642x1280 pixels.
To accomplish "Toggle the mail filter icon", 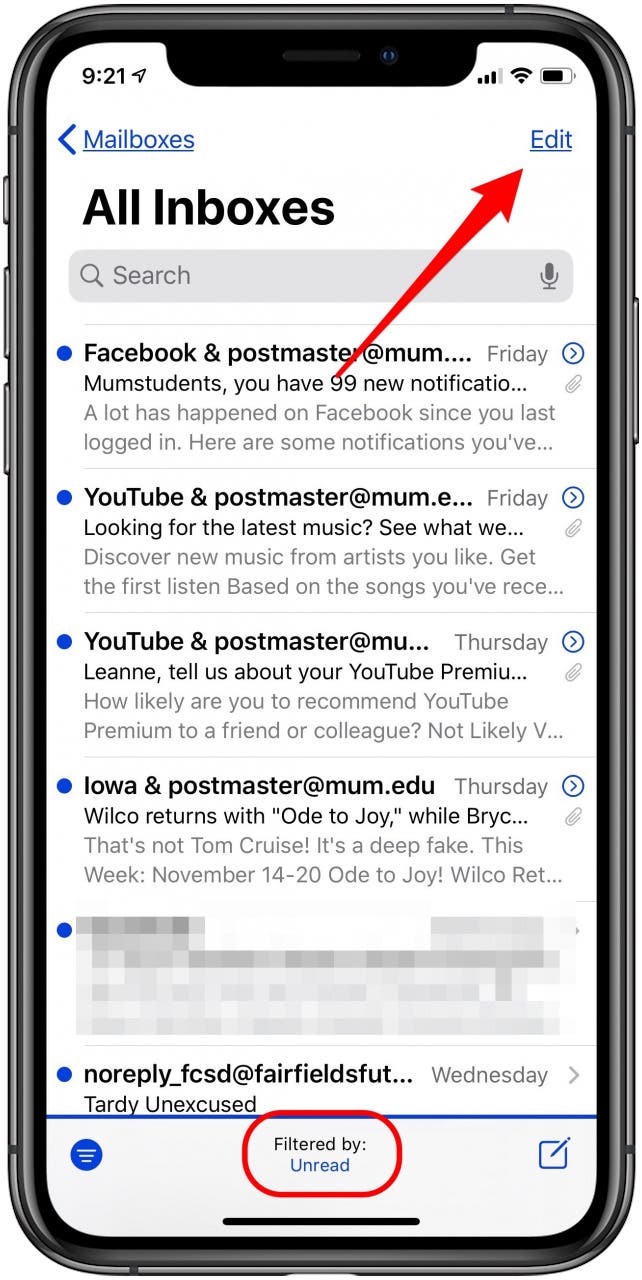I will pos(87,1156).
